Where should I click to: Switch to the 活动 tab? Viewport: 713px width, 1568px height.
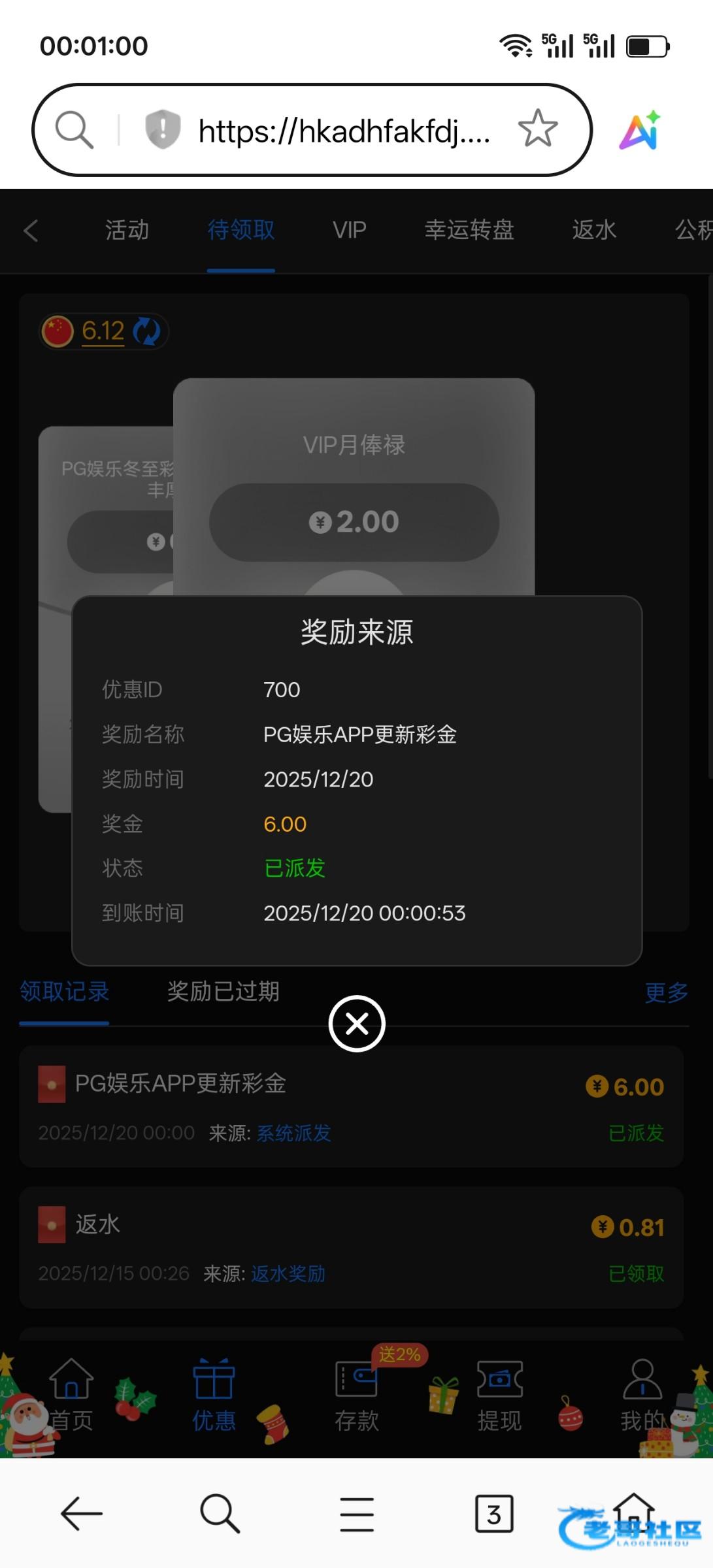(127, 230)
